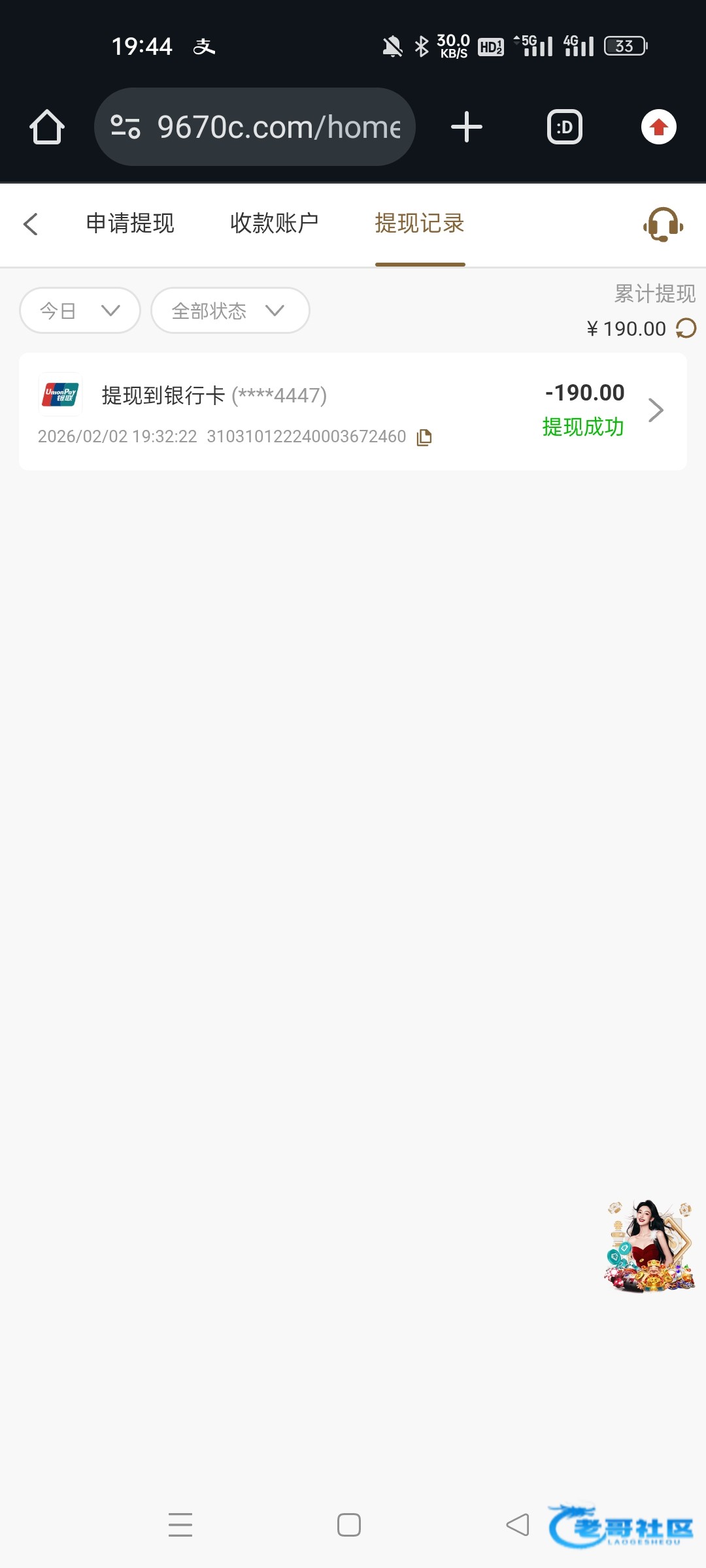
Task: Tap the red upload arrow browser icon
Action: pyautogui.click(x=658, y=127)
